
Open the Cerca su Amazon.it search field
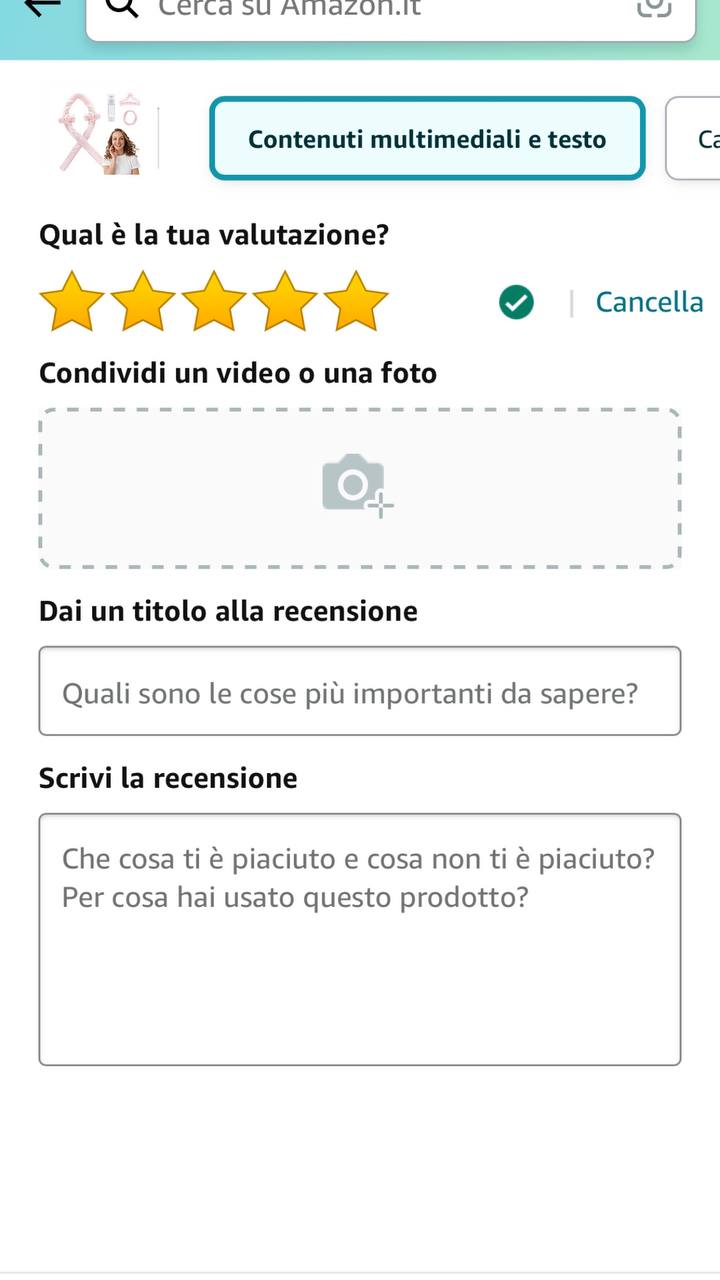click(380, 10)
